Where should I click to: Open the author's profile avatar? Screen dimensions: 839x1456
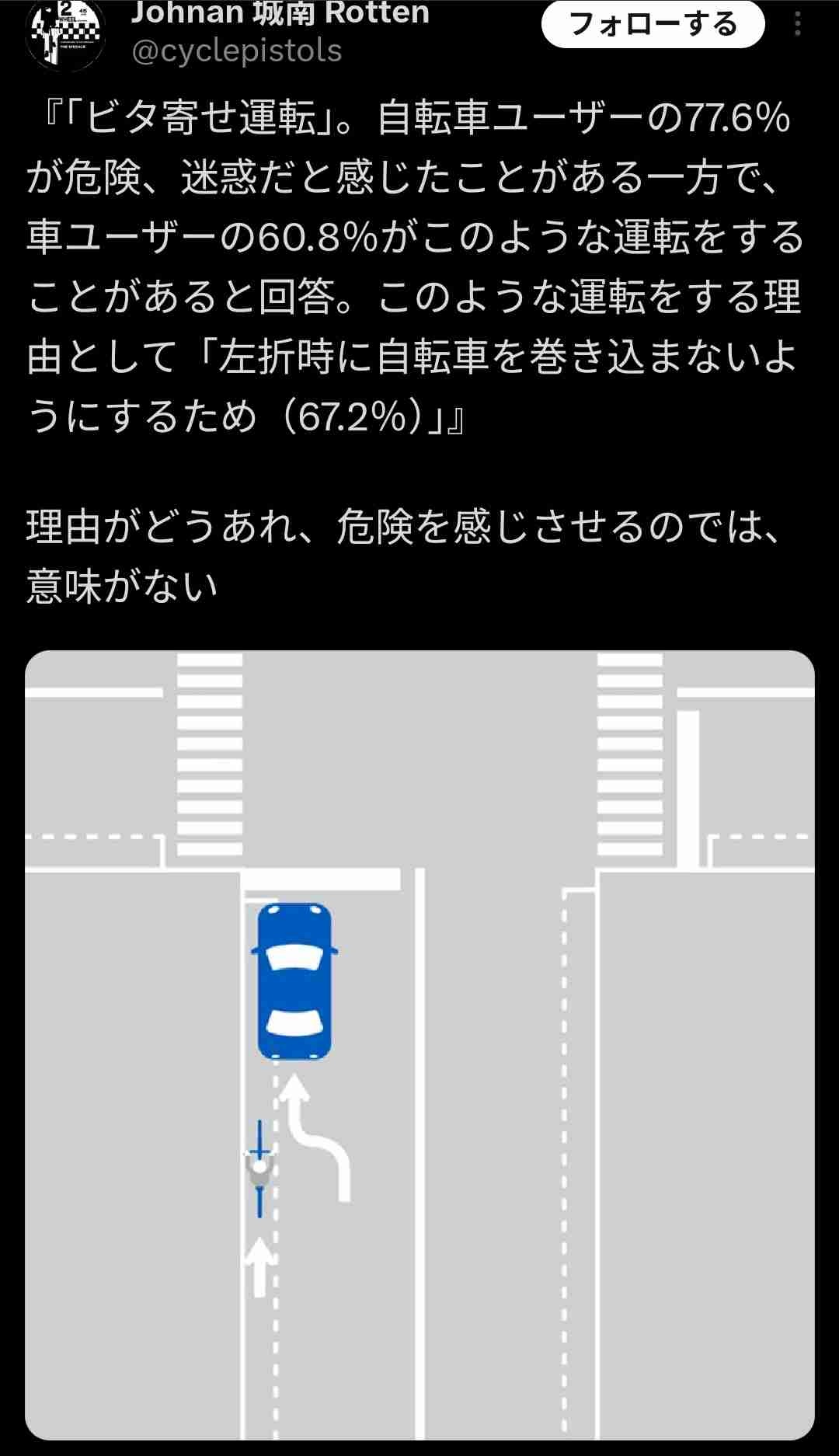(65, 33)
